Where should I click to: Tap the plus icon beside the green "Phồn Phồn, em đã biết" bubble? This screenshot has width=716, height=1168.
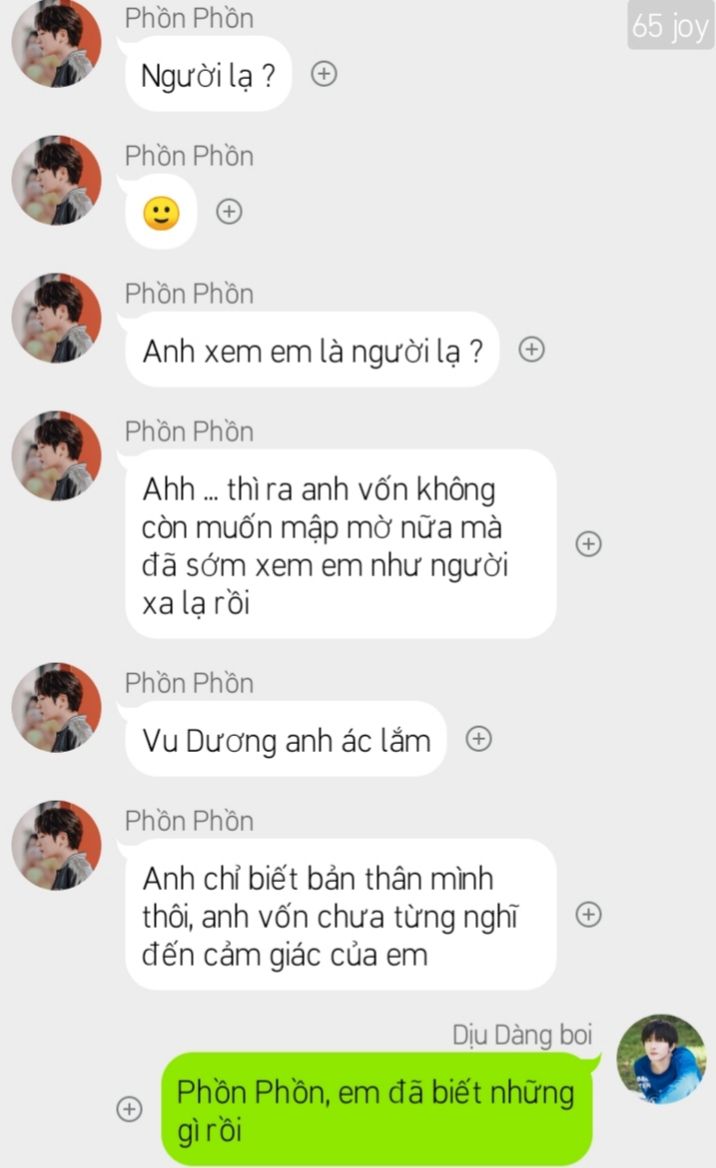tap(130, 1109)
